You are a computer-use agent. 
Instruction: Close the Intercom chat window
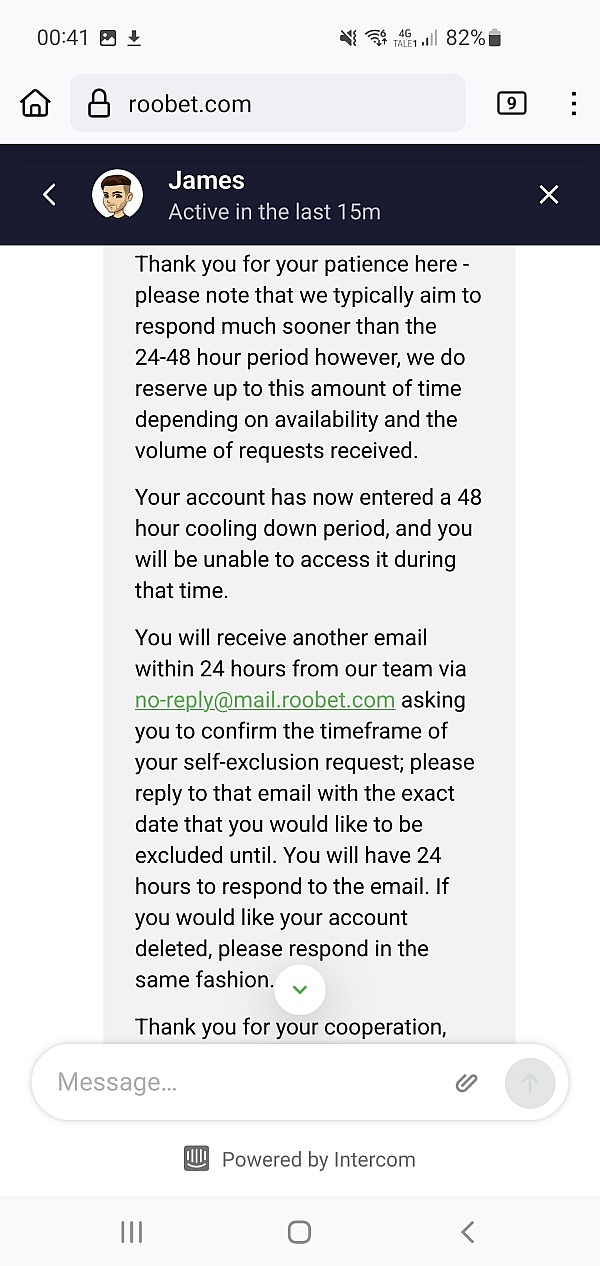549,195
